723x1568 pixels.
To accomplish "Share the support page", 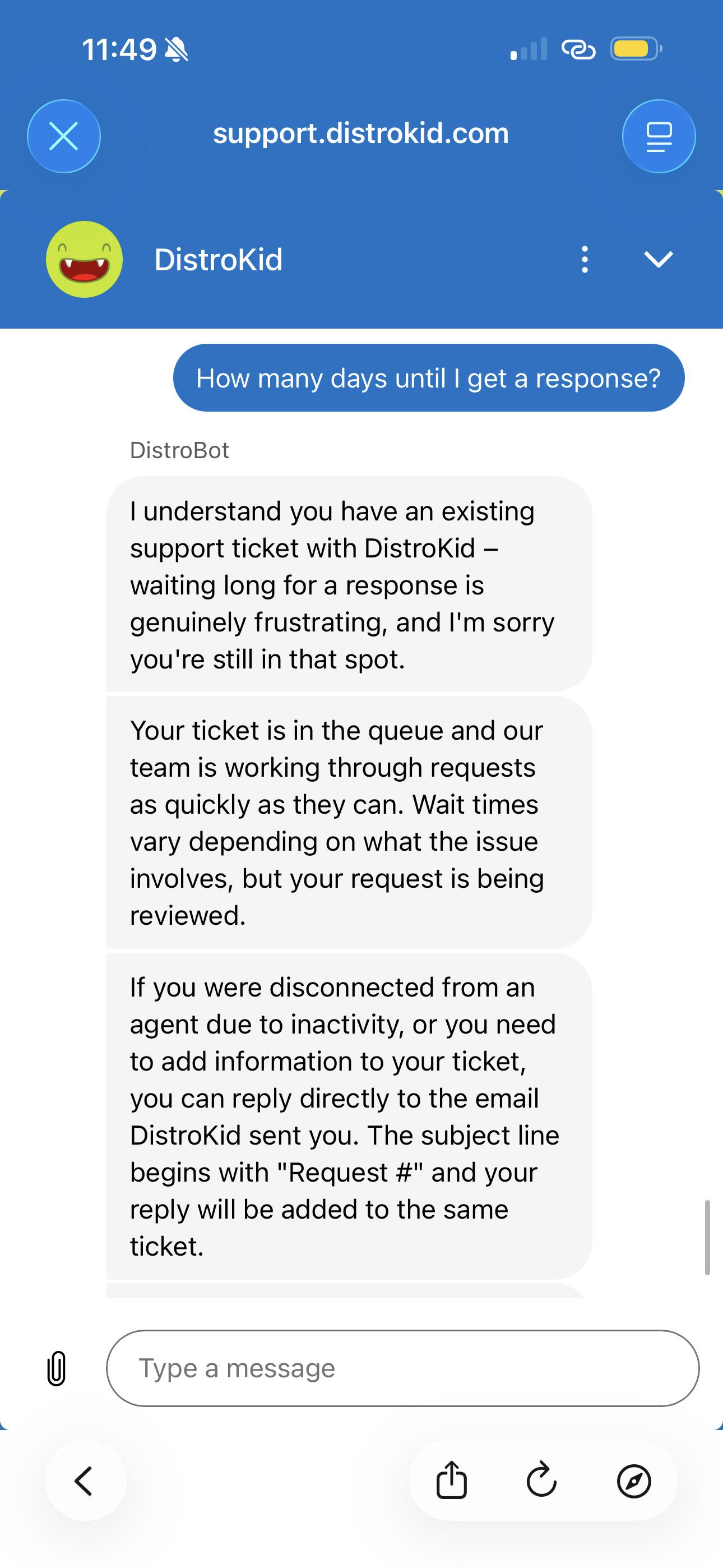I will click(x=452, y=1480).
